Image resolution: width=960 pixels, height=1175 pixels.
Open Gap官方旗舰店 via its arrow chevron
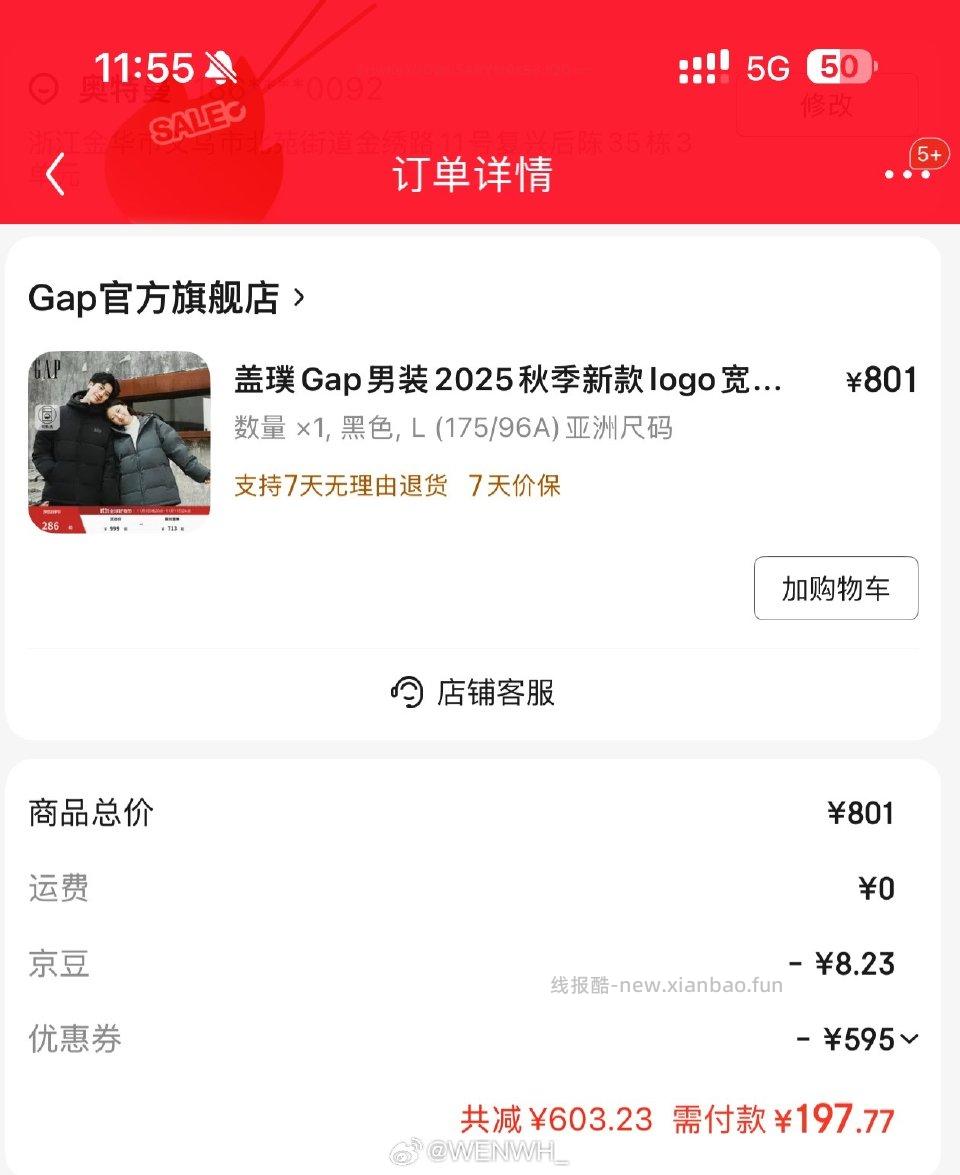click(296, 297)
